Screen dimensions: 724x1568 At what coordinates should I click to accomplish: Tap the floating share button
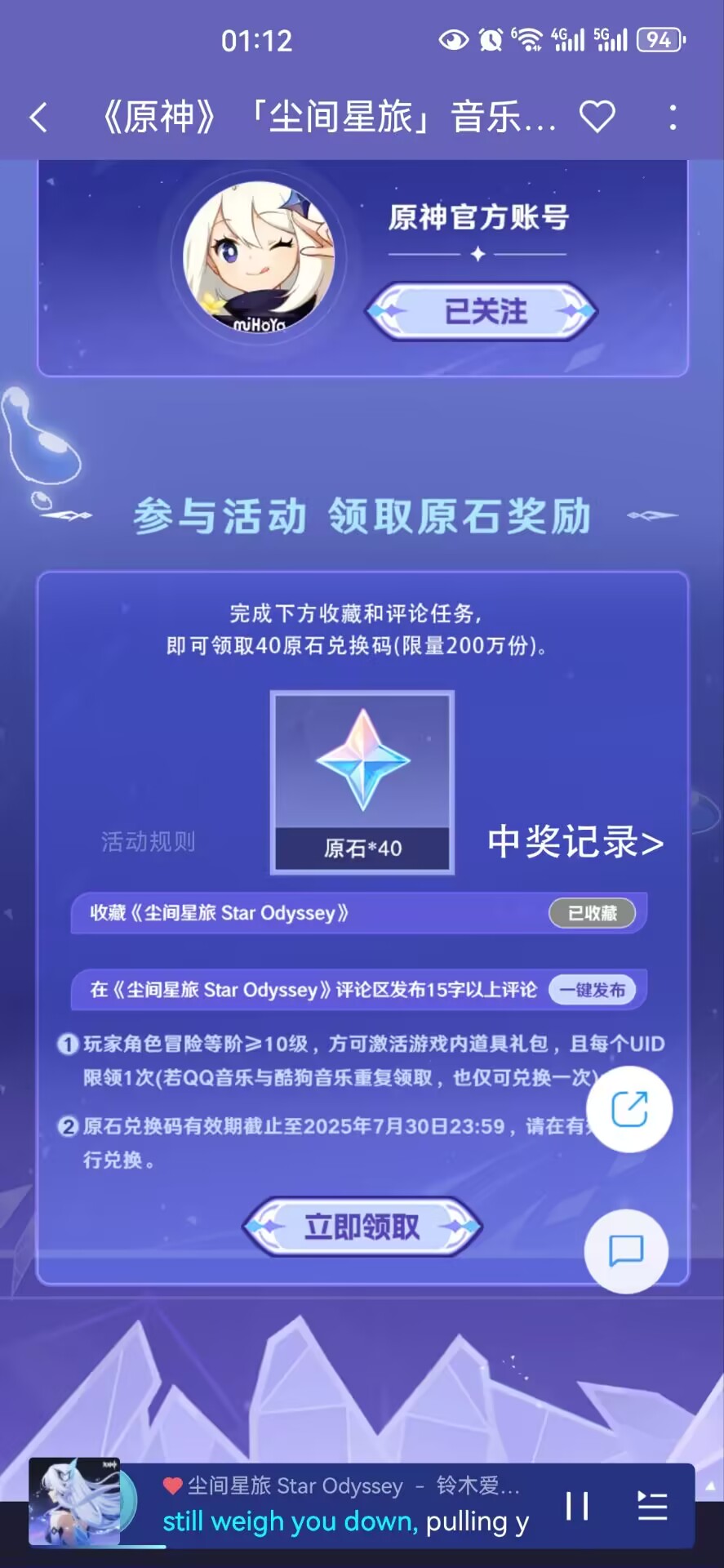pyautogui.click(x=629, y=1109)
